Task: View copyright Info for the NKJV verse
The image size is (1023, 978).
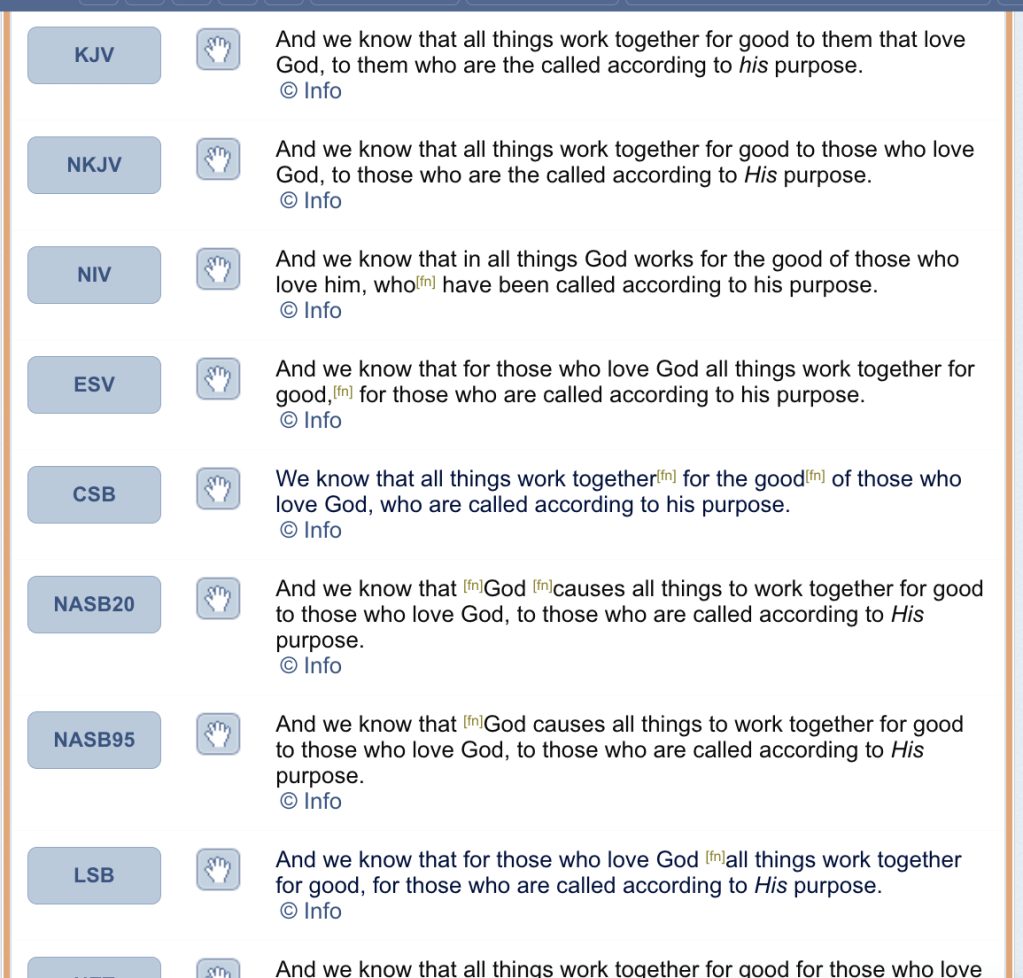Action: coord(311,201)
